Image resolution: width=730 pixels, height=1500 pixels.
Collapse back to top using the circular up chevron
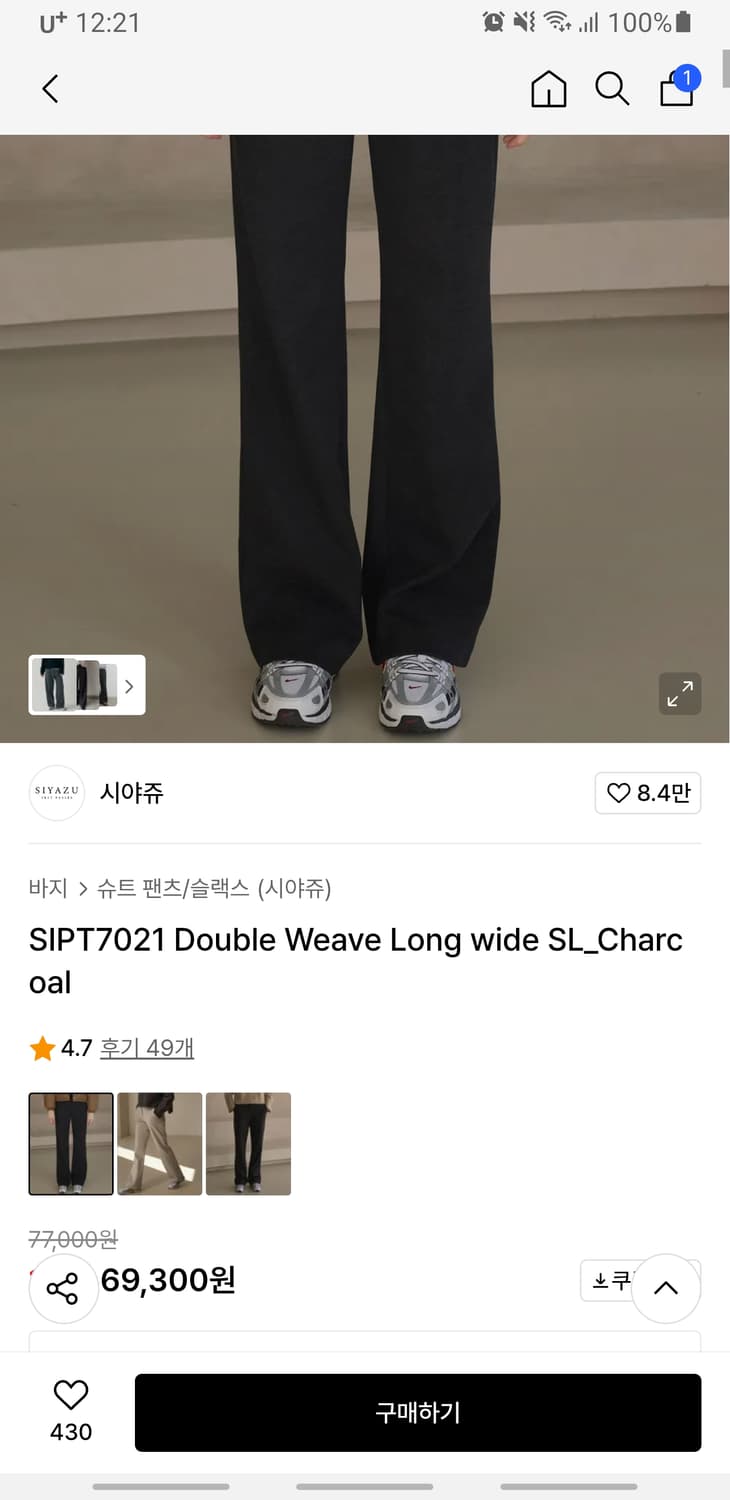pos(667,1288)
